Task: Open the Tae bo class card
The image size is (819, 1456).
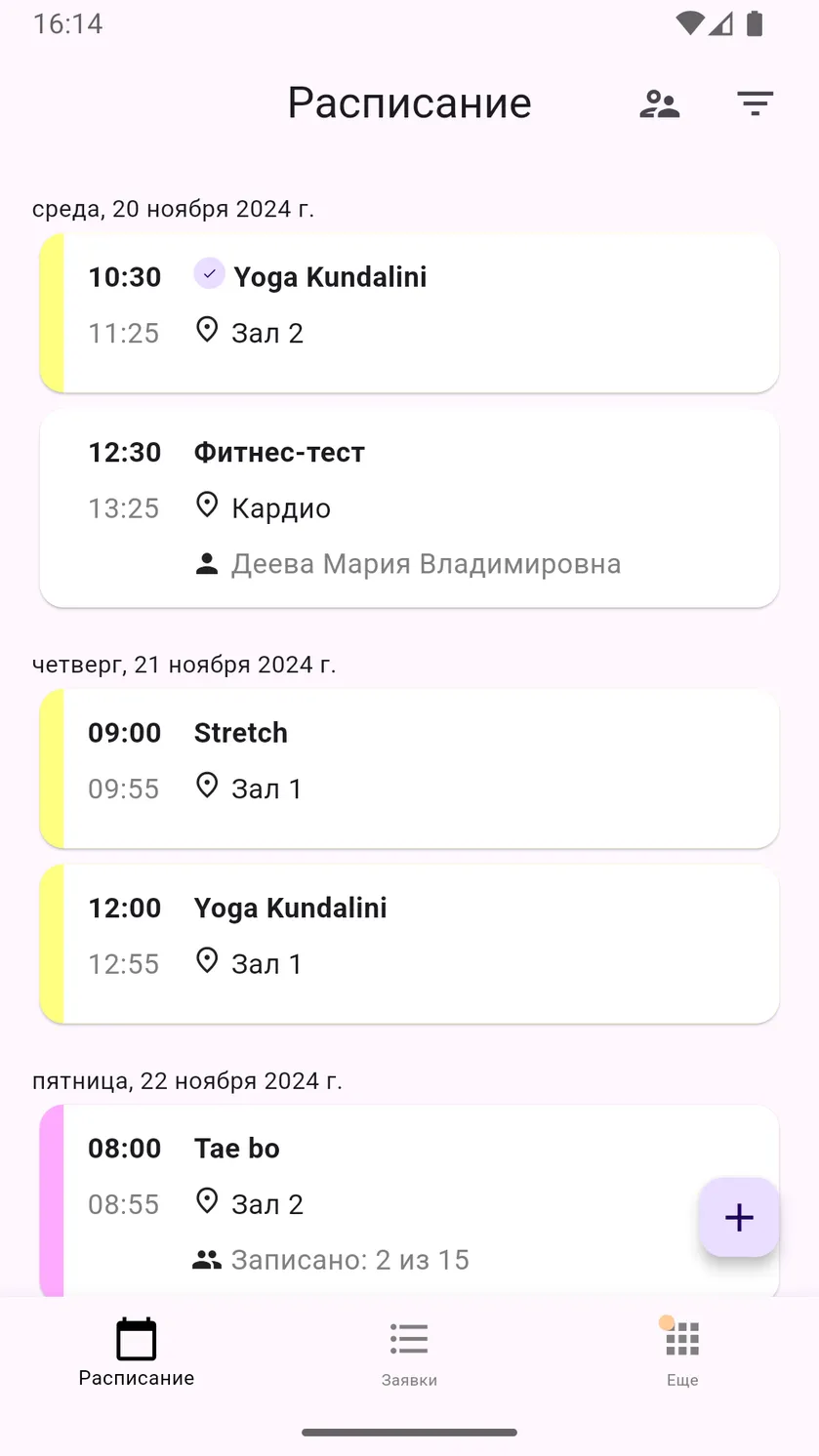Action: pyautogui.click(x=409, y=1201)
